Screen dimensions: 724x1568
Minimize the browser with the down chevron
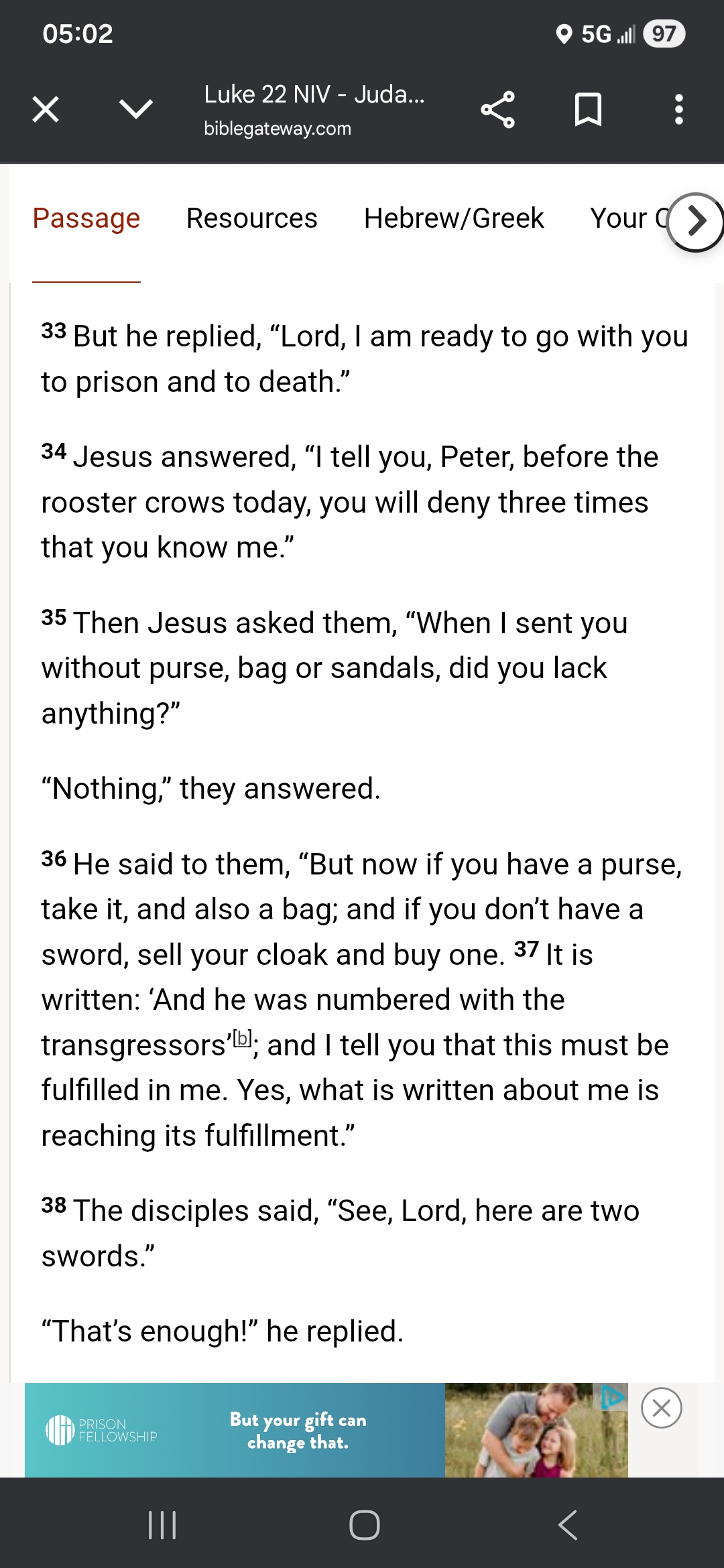136,109
